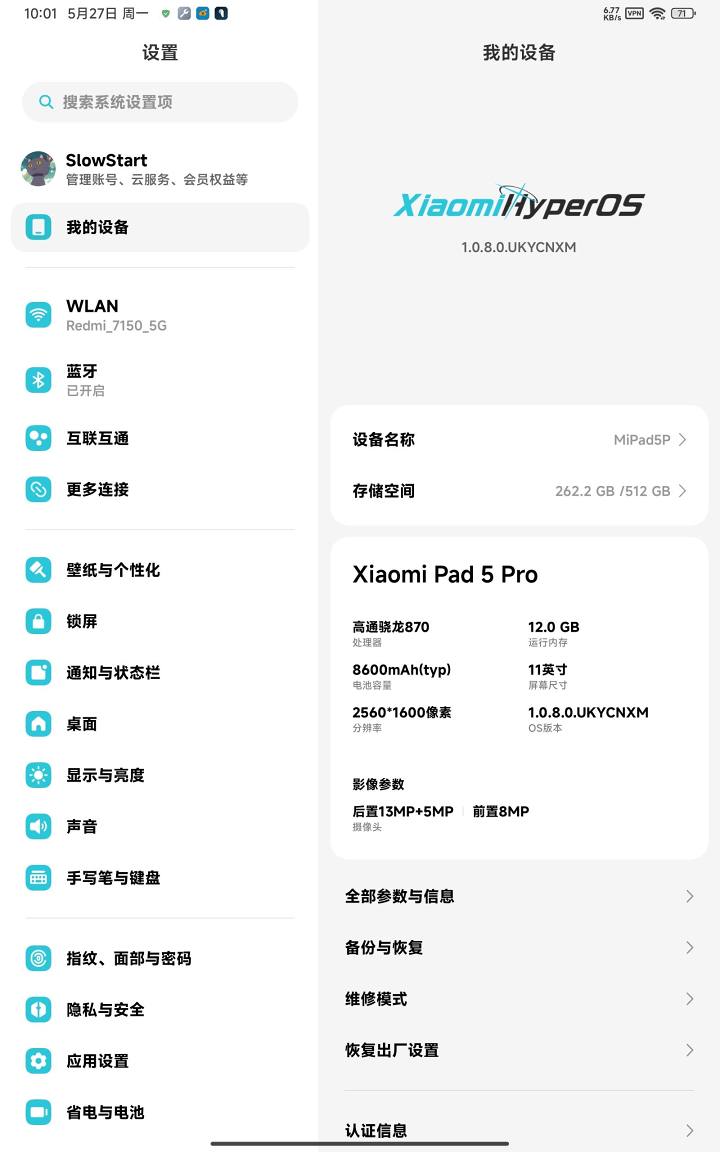Image resolution: width=720 pixels, height=1152 pixels.
Task: Open 恢复出厂设置
Action: click(x=519, y=1050)
